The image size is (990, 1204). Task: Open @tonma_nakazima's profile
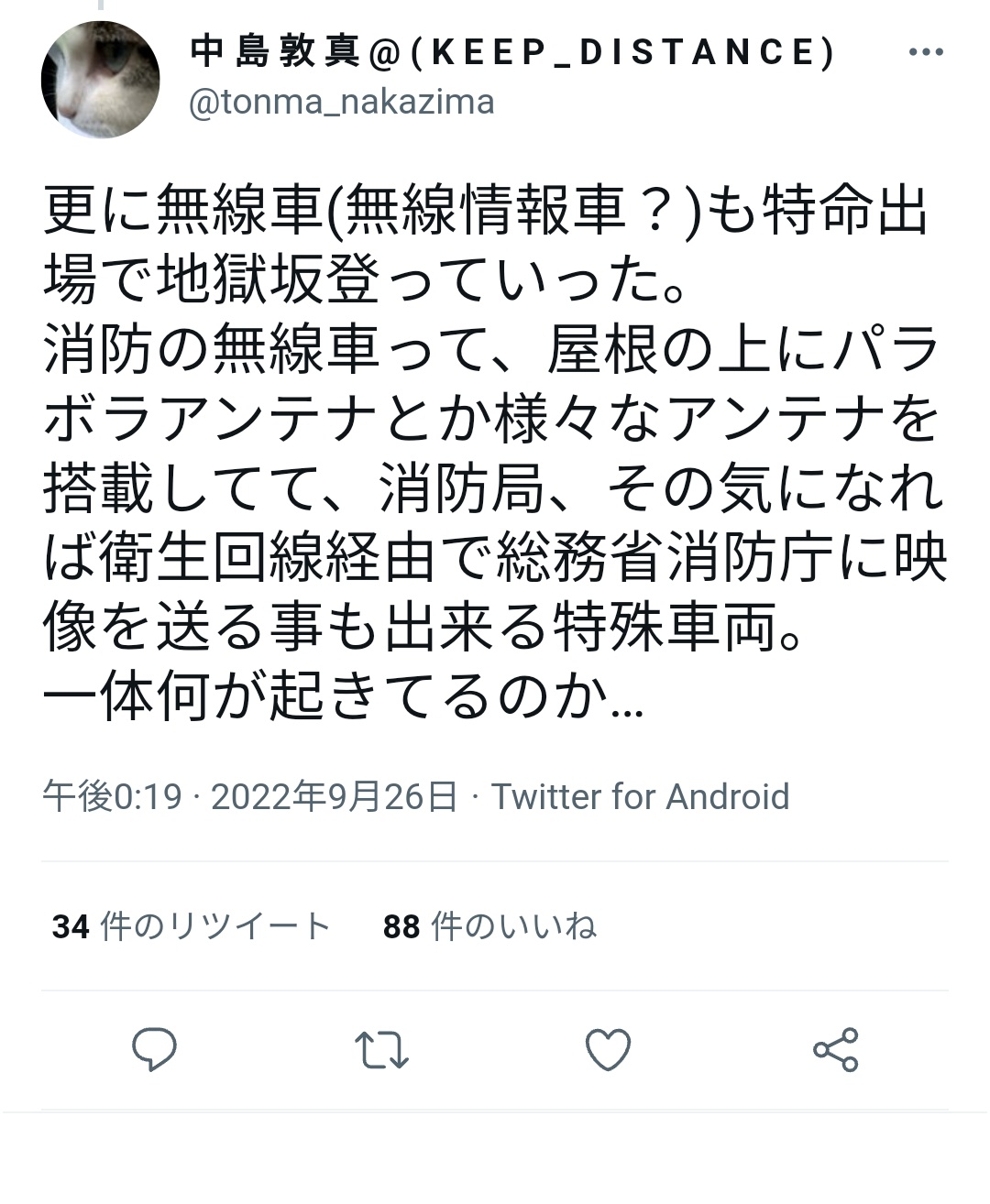tap(341, 102)
